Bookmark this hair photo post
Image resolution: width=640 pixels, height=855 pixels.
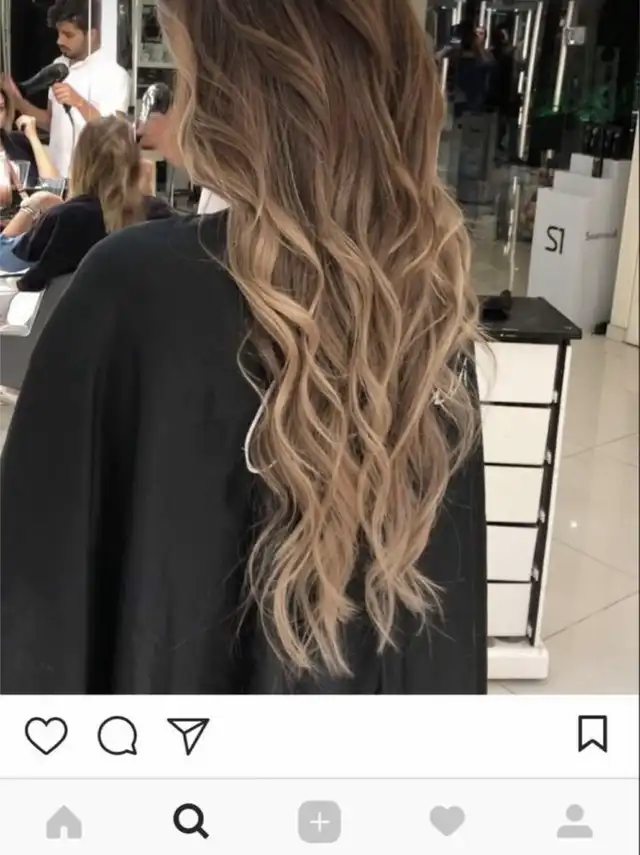593,734
